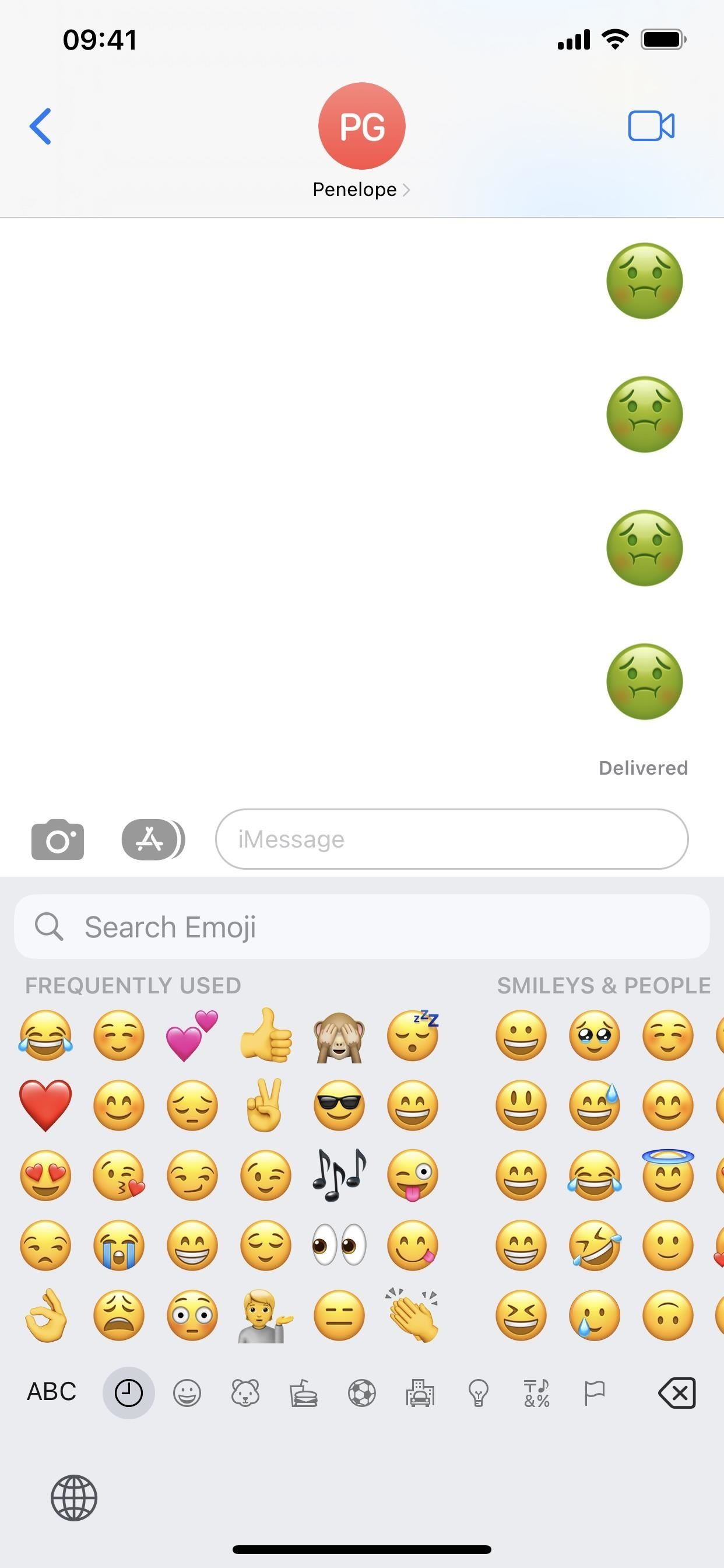The width and height of the screenshot is (724, 1568).
Task: Insert the thumbs up emoji
Action: 266,1035
